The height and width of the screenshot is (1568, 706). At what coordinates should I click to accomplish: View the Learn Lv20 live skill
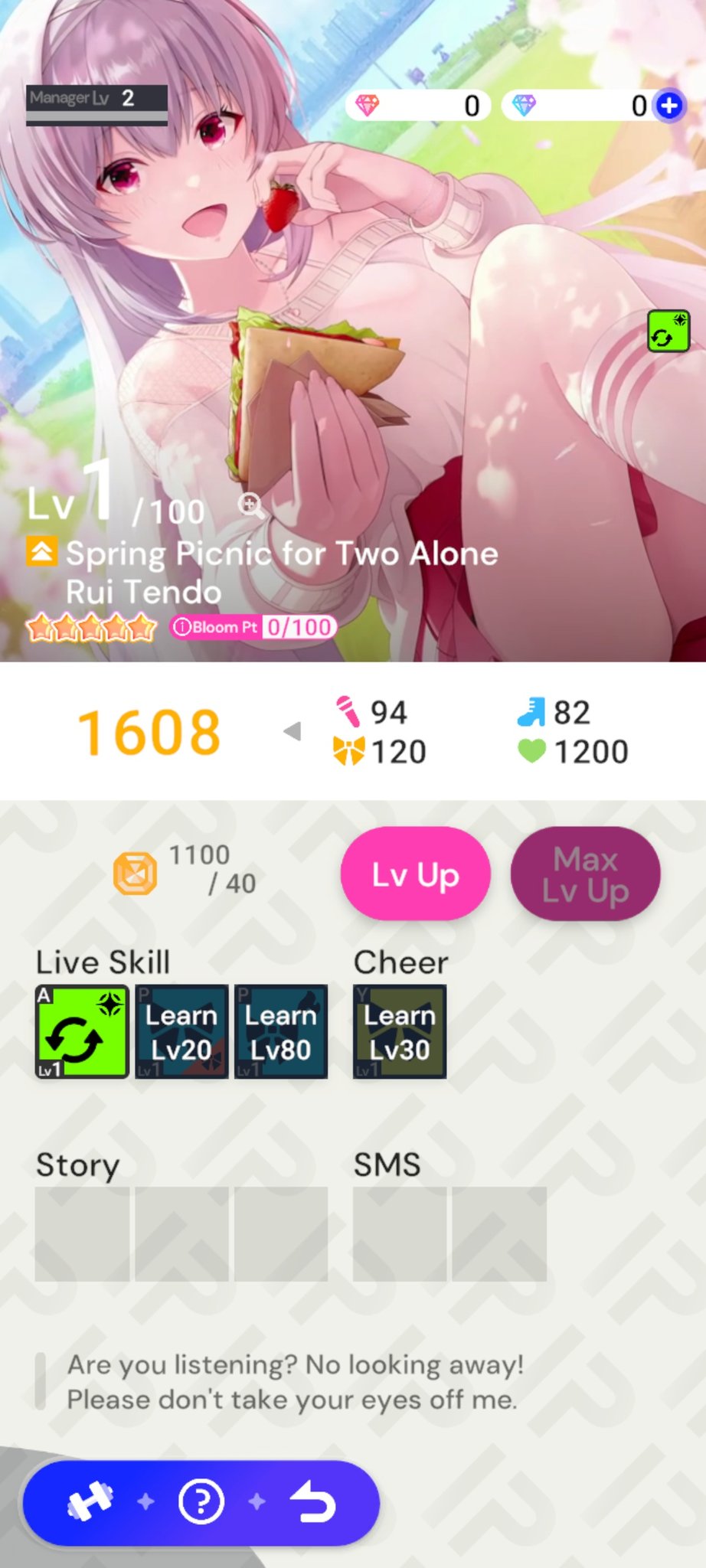(x=181, y=1031)
